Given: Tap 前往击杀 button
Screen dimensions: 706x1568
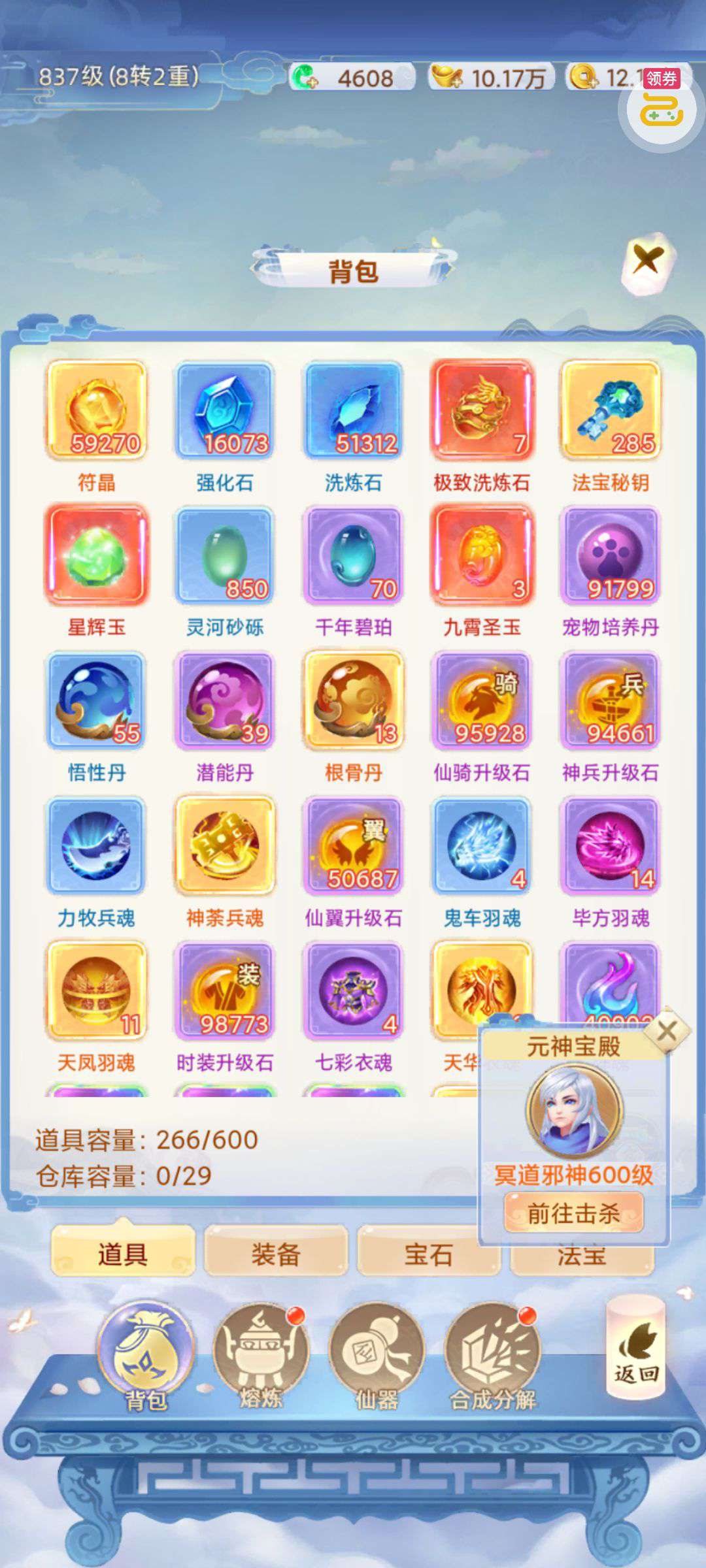Looking at the screenshot, I should [x=573, y=1214].
